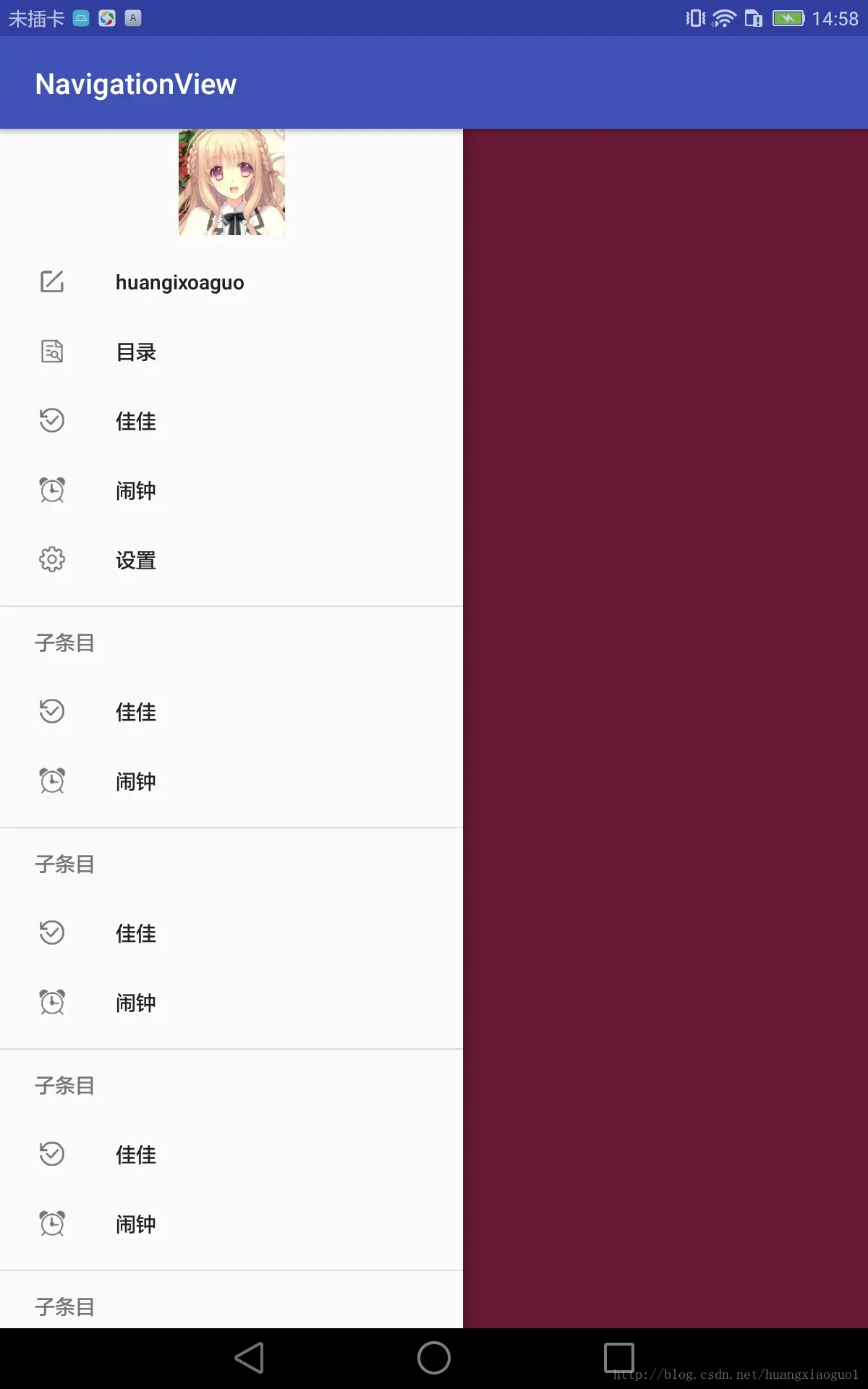
Task: Tap the dark area to close drawer
Action: 665,728
